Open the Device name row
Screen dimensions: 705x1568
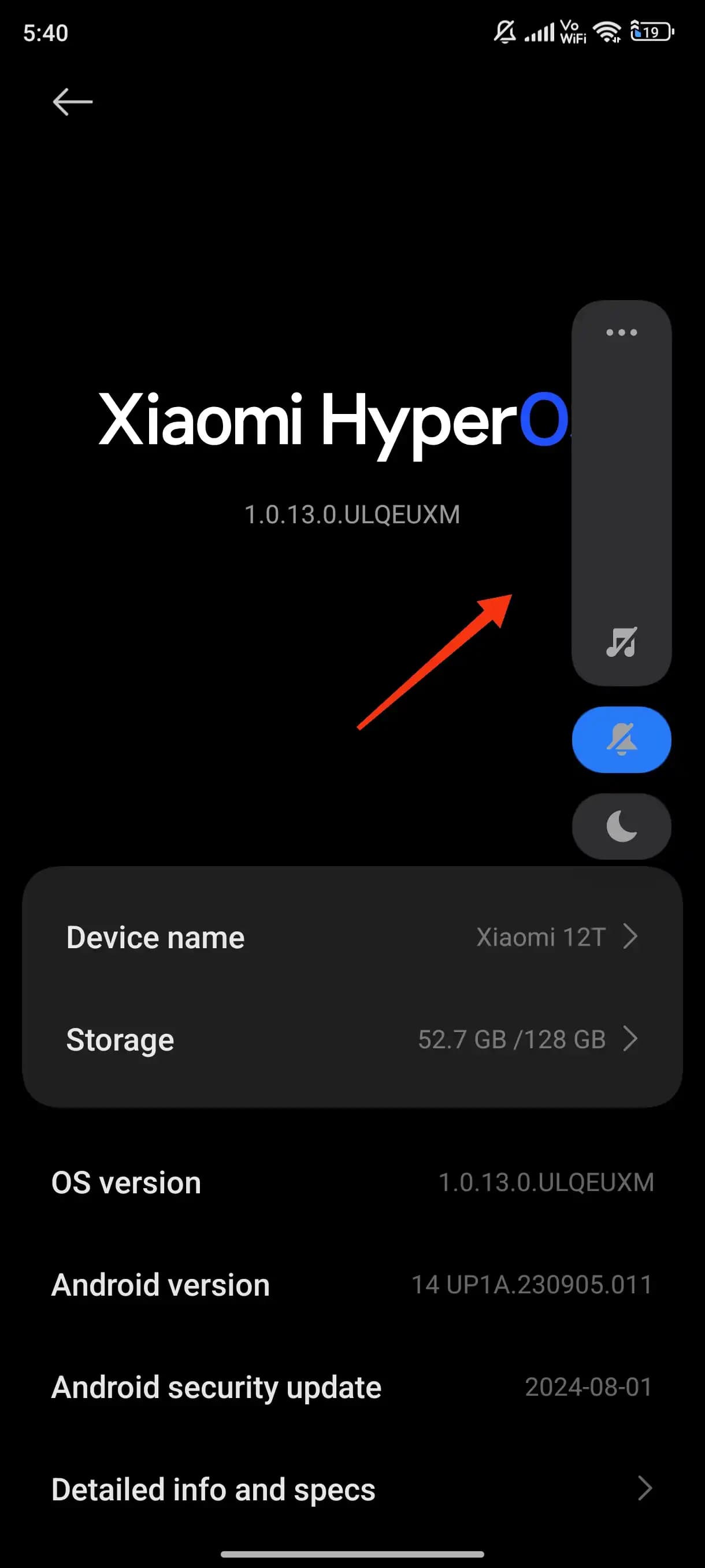(x=352, y=937)
